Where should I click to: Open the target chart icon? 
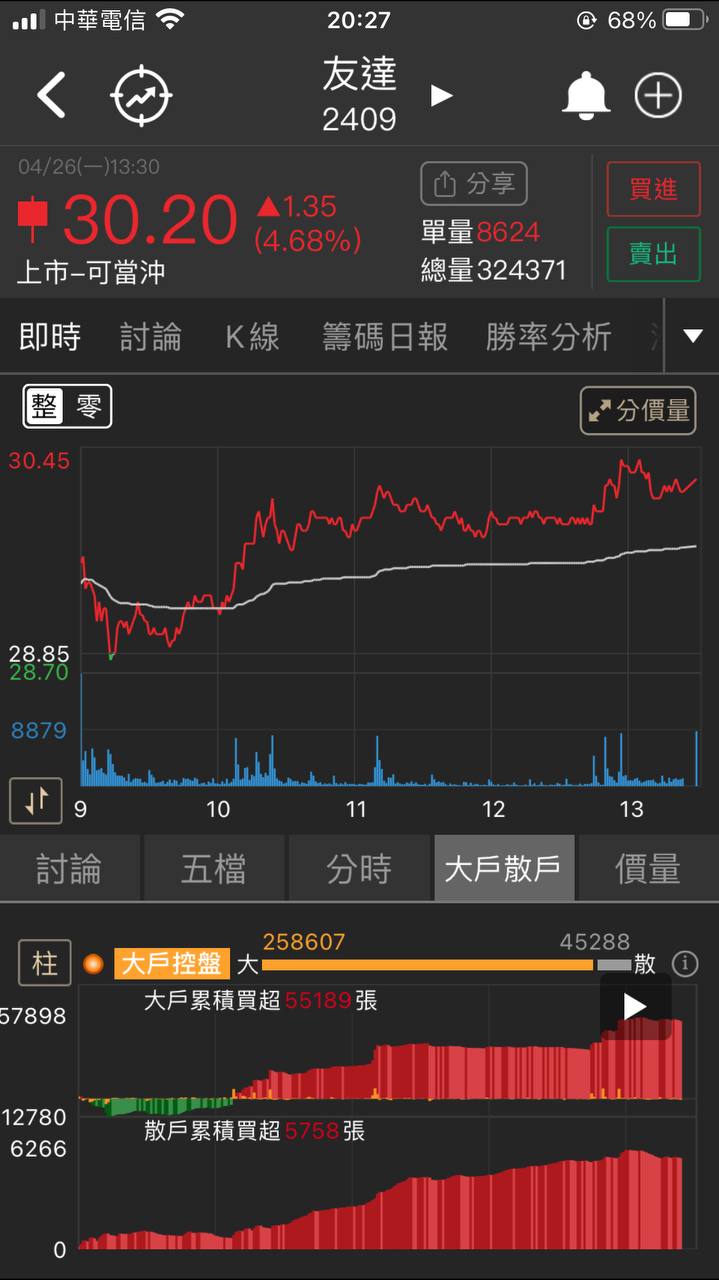(x=141, y=96)
